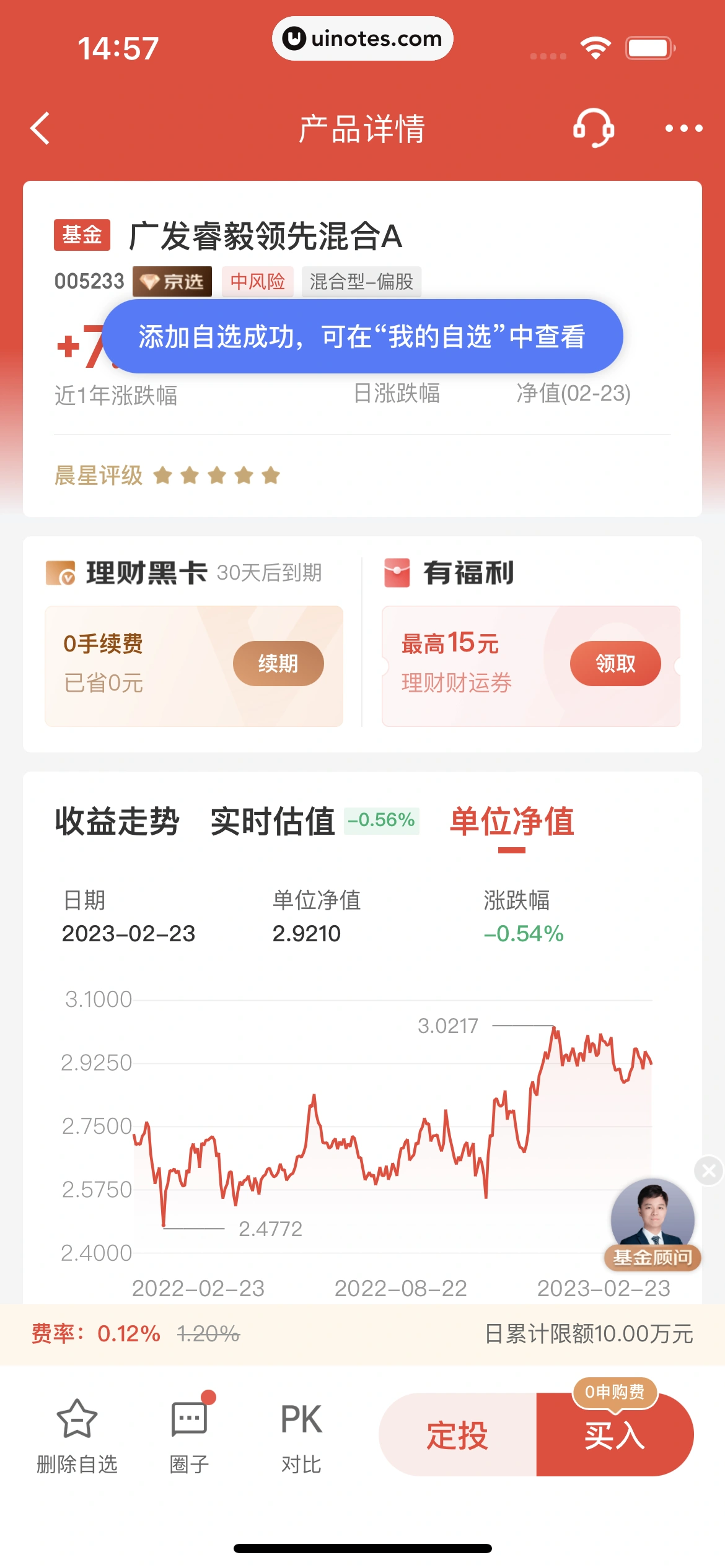The width and height of the screenshot is (725, 1568).
Task: Tap 定投 to set up auto-invest
Action: point(457,1435)
